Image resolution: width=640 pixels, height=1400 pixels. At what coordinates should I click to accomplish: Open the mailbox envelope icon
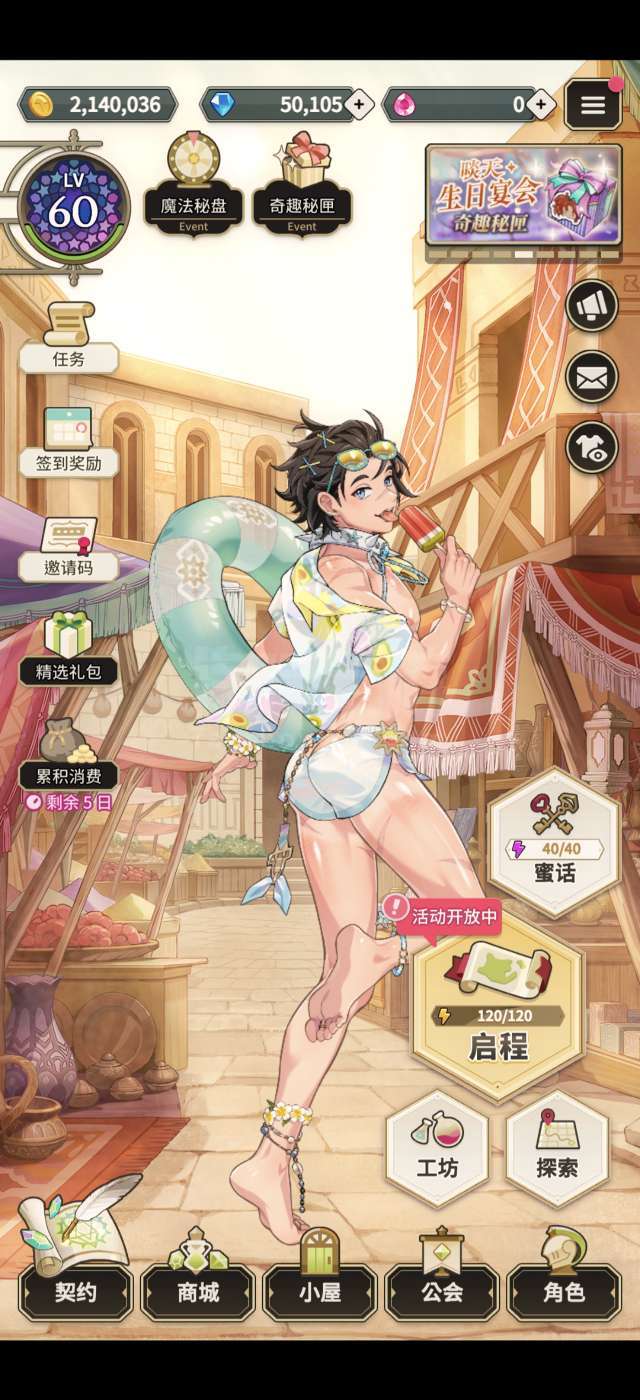pos(592,377)
